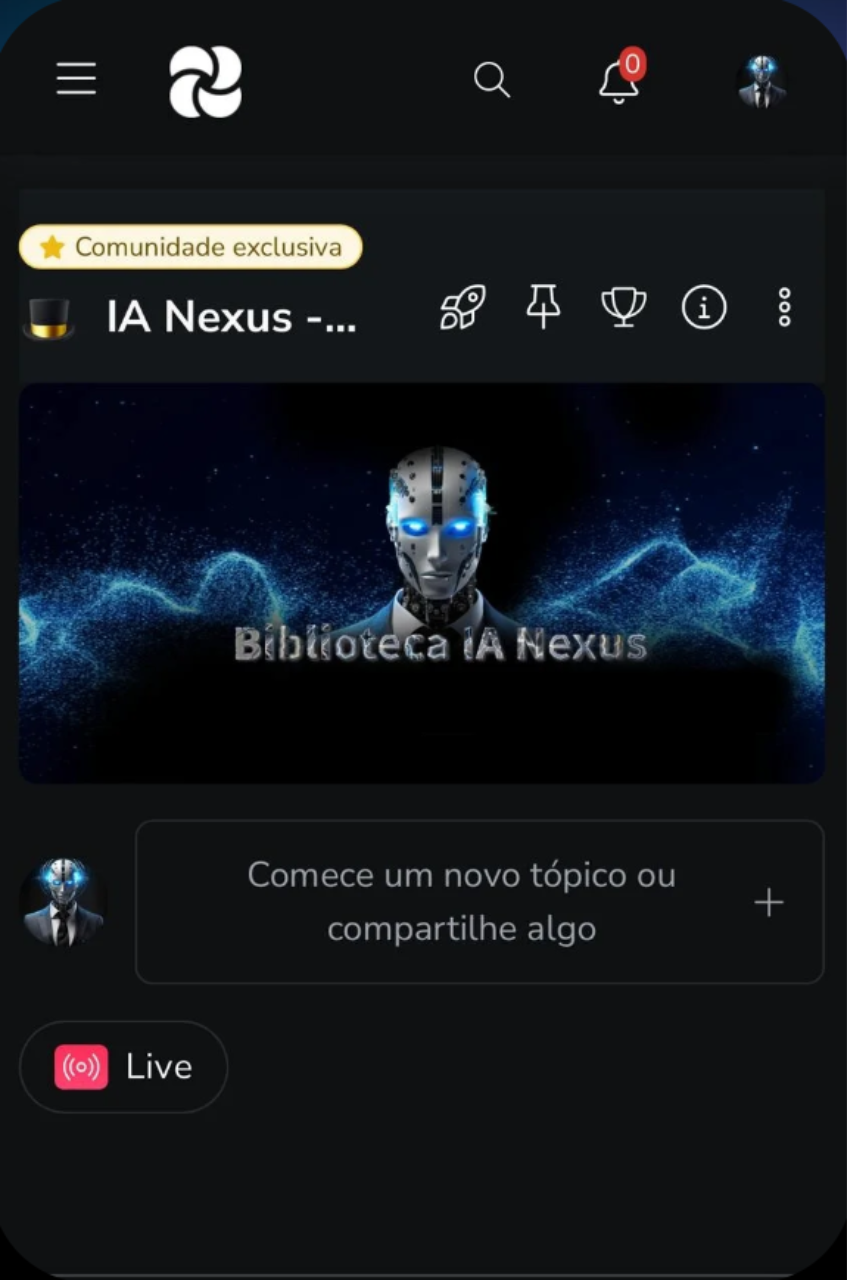Image resolution: width=856 pixels, height=1280 pixels.
Task: Click the Comunidade exclusiva badge
Action: [190, 247]
